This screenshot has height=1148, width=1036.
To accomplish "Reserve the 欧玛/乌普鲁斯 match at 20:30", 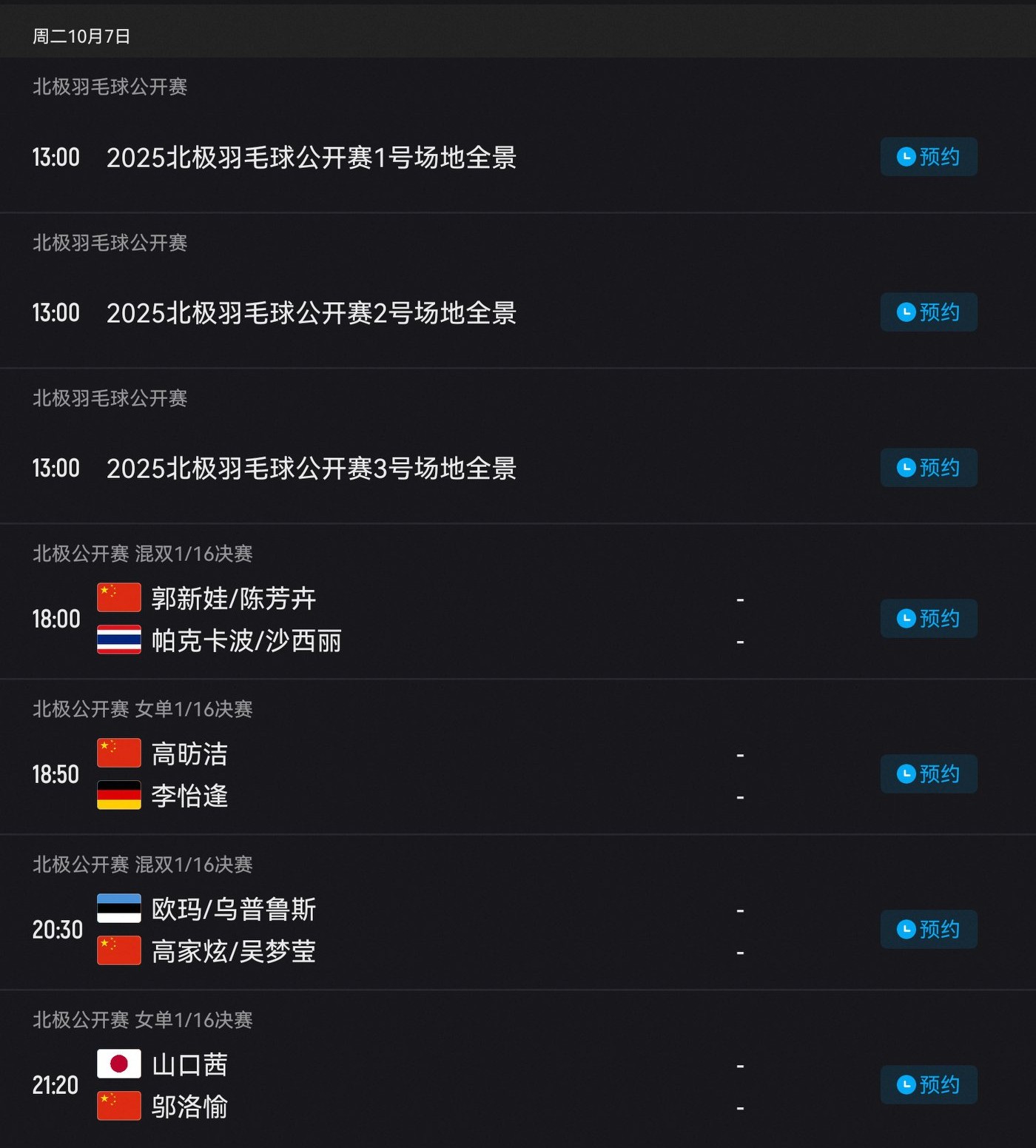I will pos(928,930).
